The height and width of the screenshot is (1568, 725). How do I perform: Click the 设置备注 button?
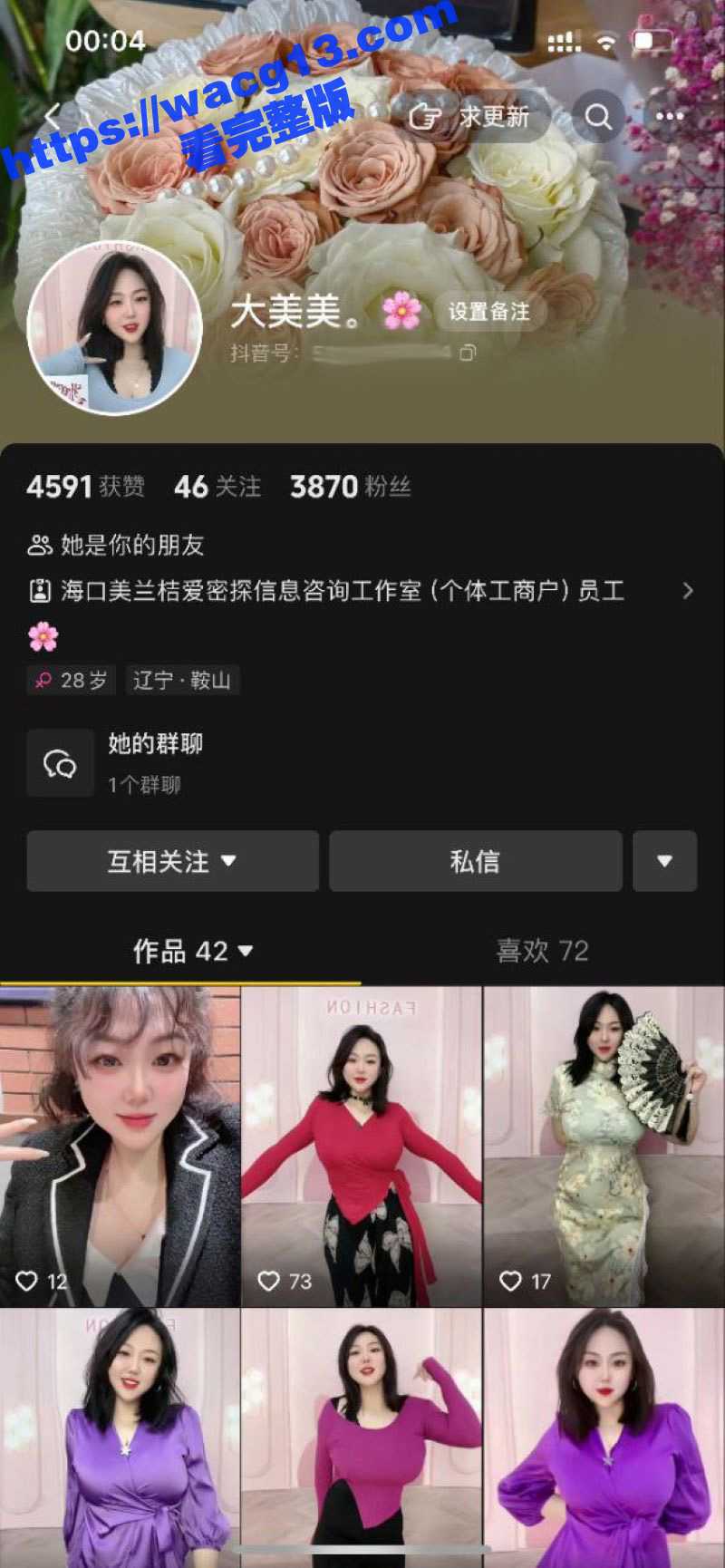click(x=491, y=311)
